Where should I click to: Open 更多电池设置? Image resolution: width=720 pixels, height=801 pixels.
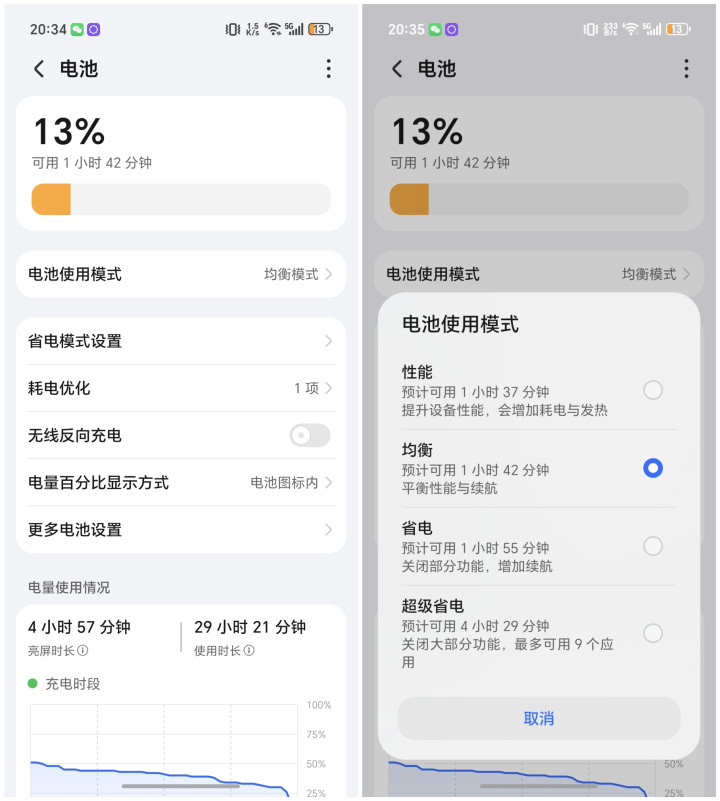[181, 530]
